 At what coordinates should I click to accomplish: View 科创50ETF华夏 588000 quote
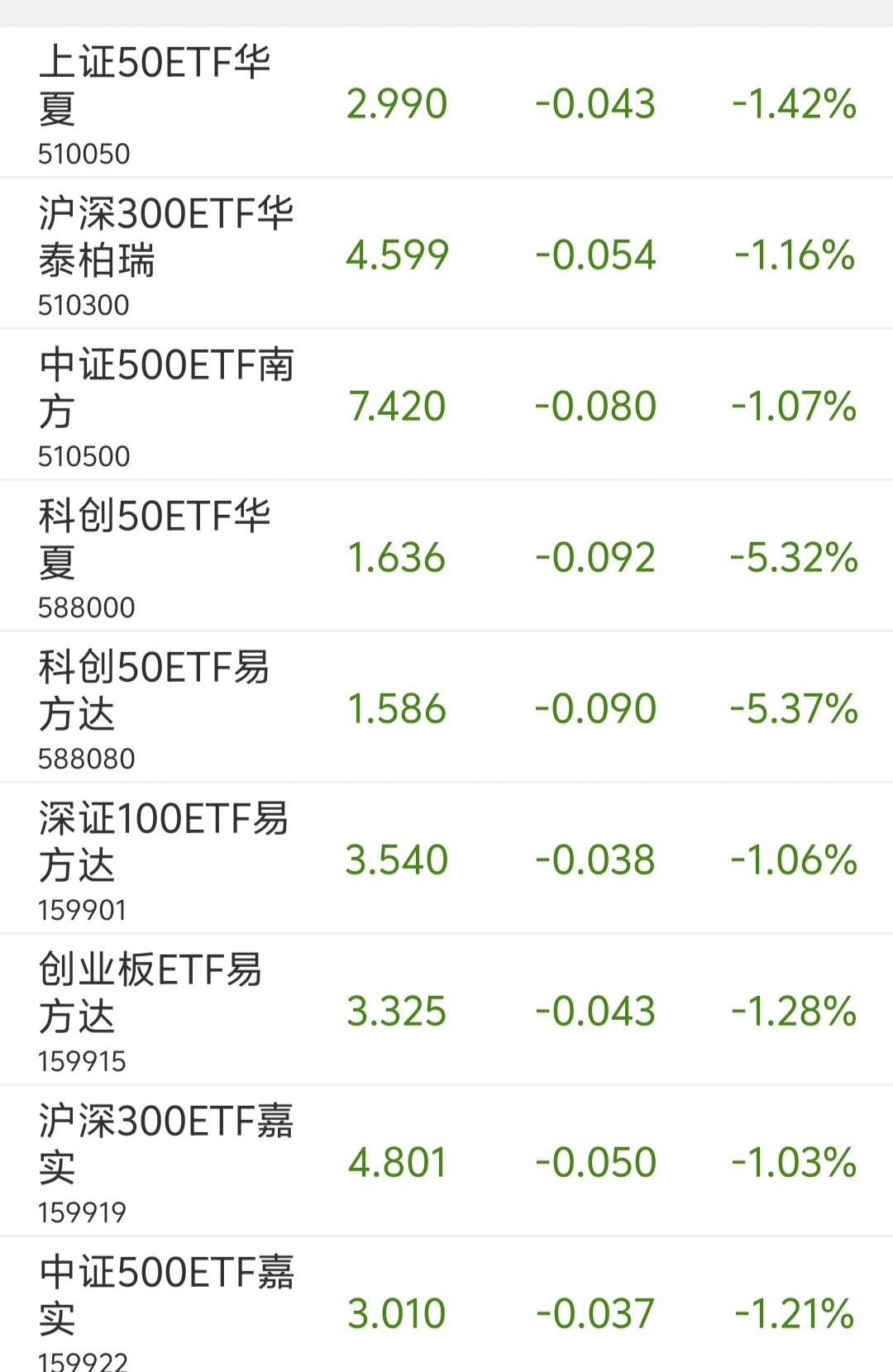coord(446,556)
